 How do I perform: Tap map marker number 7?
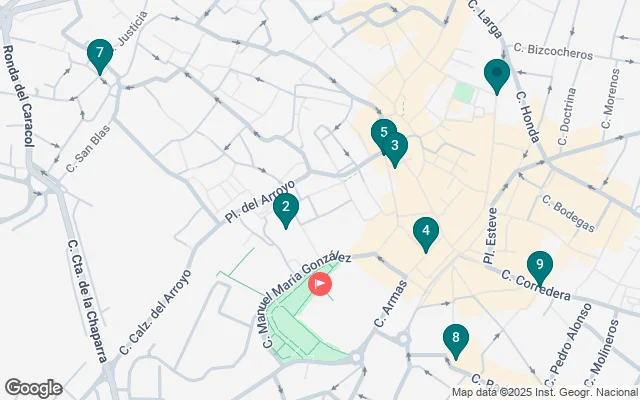tap(98, 54)
